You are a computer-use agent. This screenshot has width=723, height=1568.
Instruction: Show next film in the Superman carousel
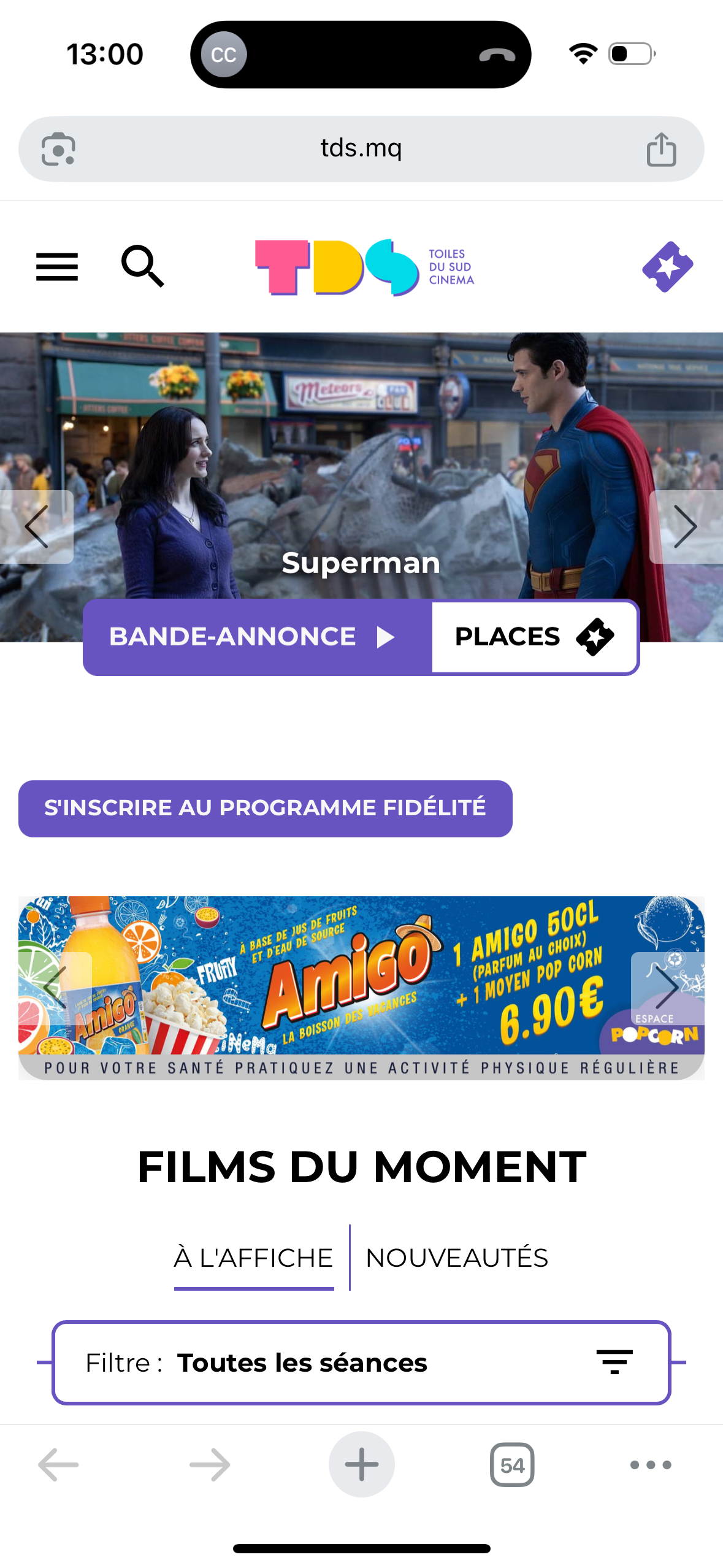686,526
